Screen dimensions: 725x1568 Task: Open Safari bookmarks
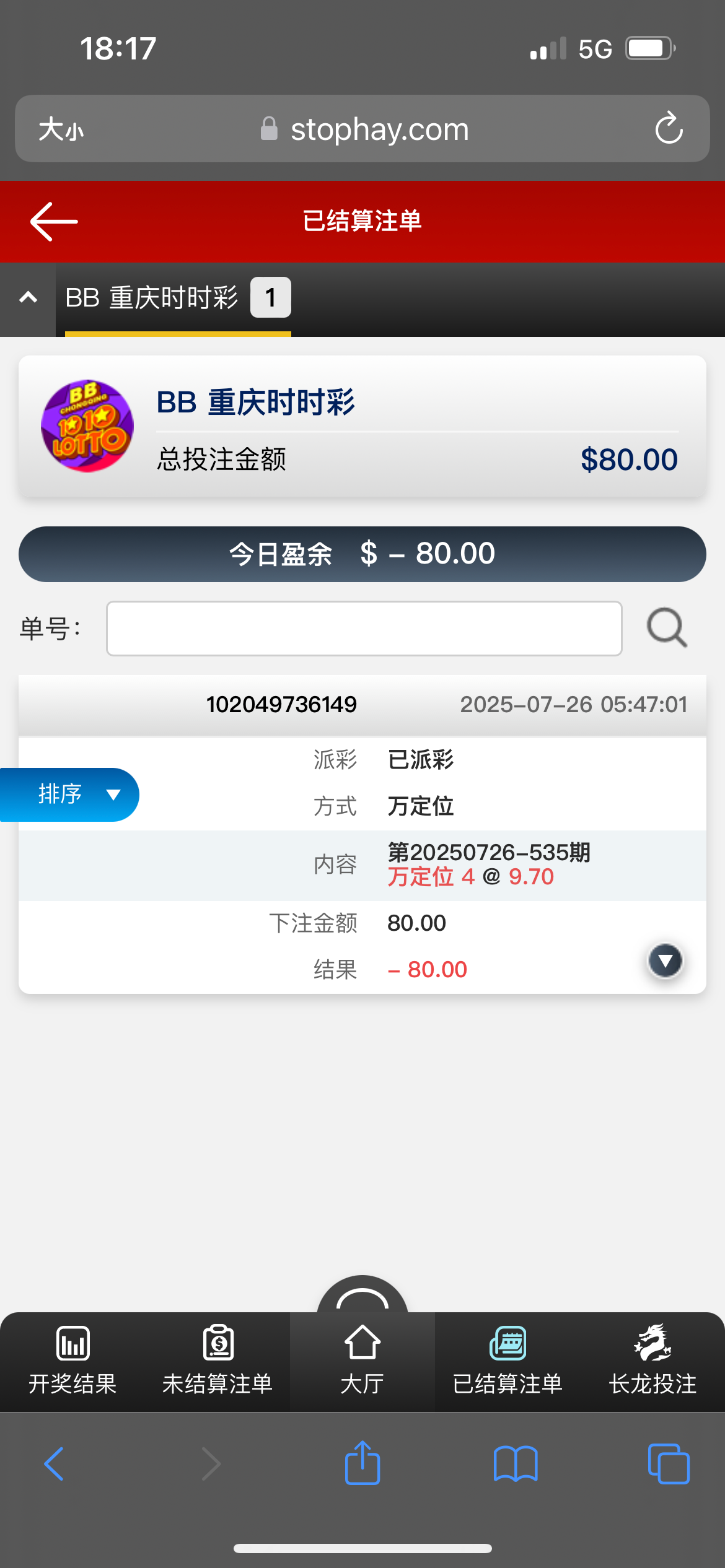pyautogui.click(x=516, y=1464)
